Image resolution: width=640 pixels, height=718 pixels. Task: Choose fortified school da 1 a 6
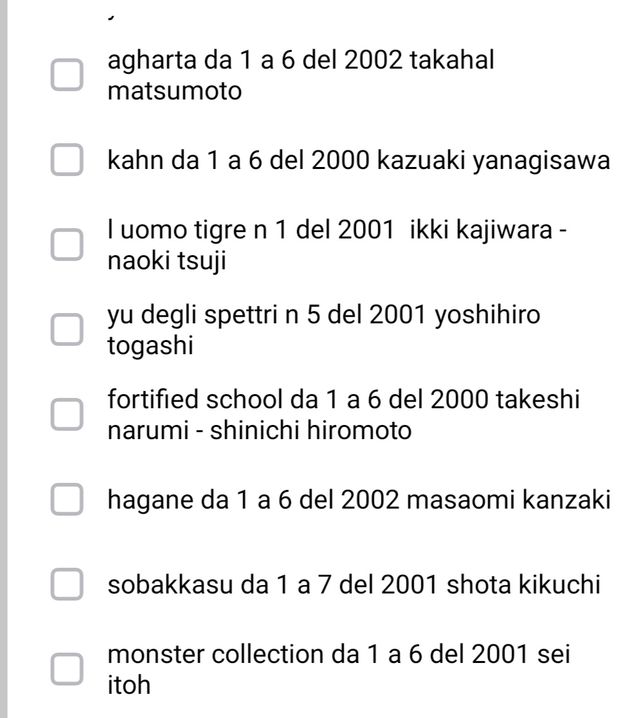point(67,412)
